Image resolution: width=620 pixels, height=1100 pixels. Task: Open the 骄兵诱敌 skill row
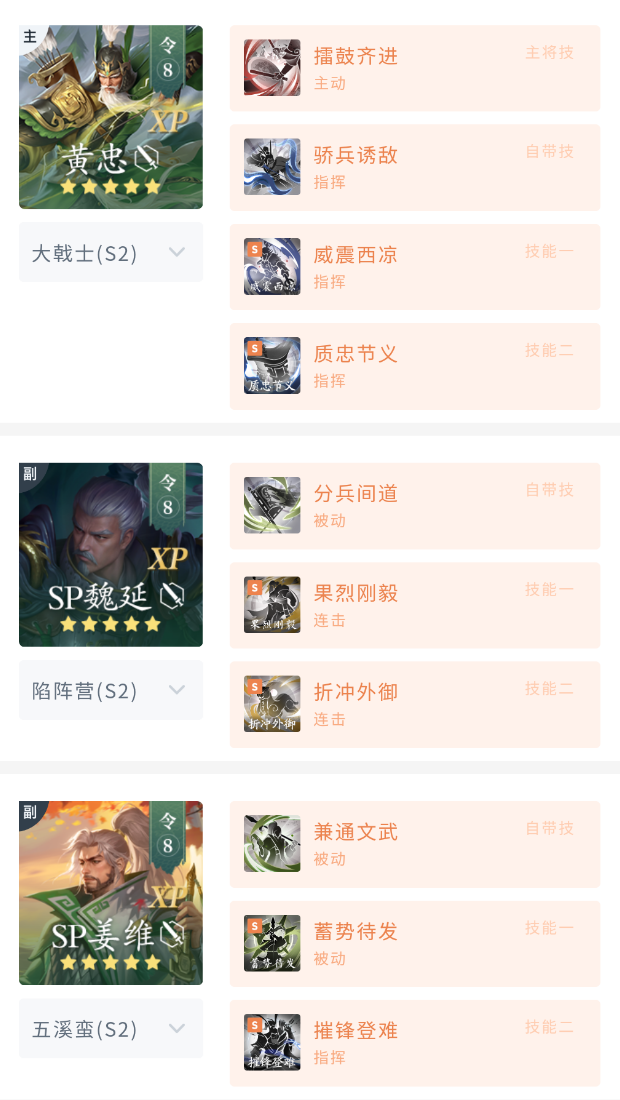coord(414,167)
